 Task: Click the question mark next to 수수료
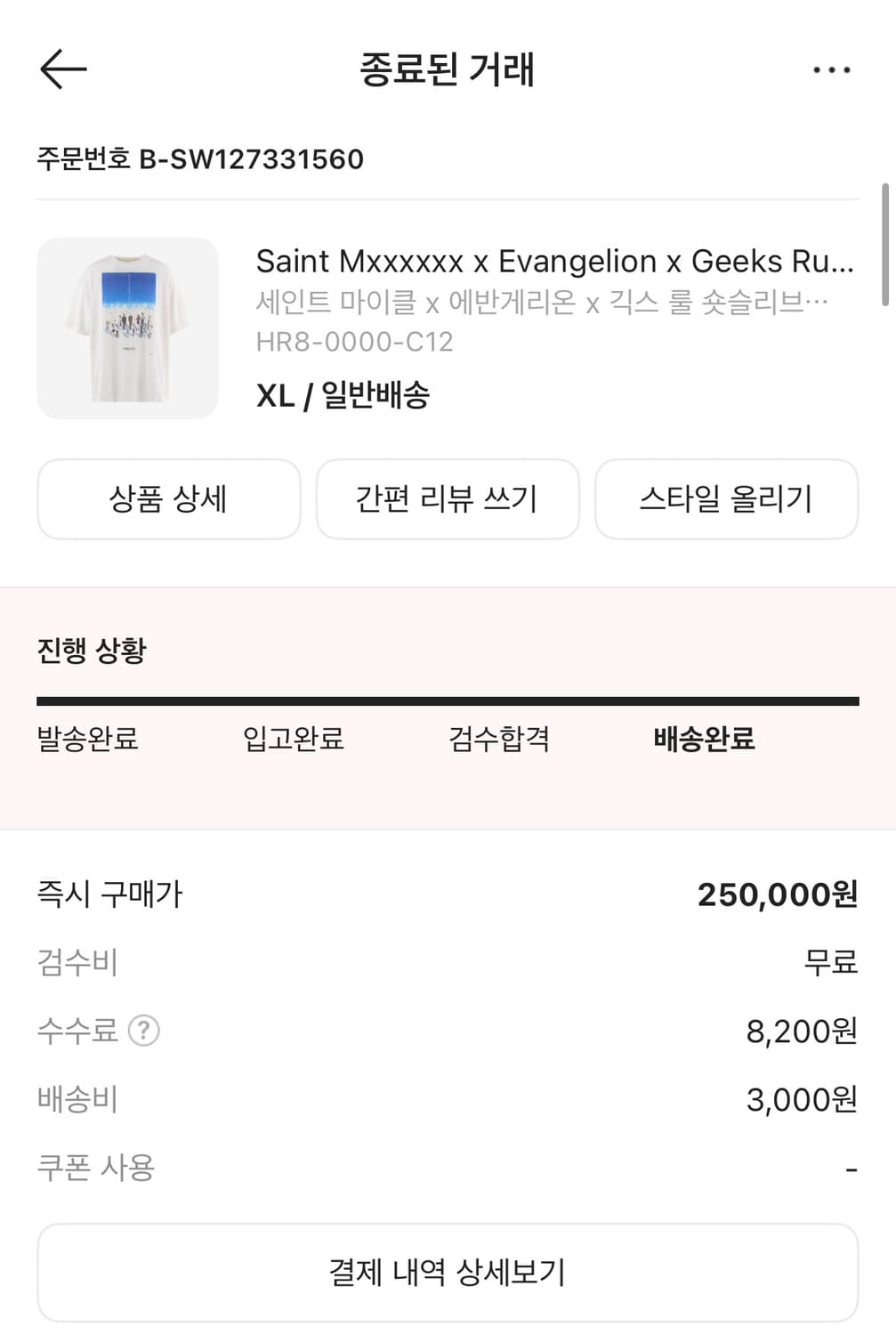pyautogui.click(x=145, y=1032)
